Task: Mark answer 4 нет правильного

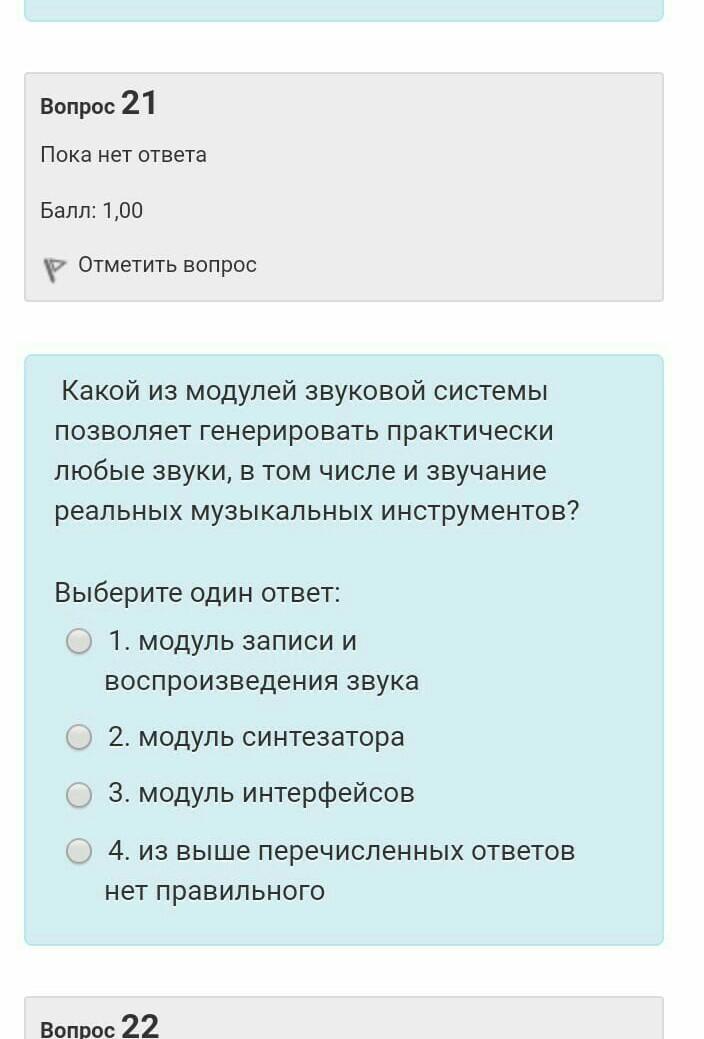Action: [79, 851]
